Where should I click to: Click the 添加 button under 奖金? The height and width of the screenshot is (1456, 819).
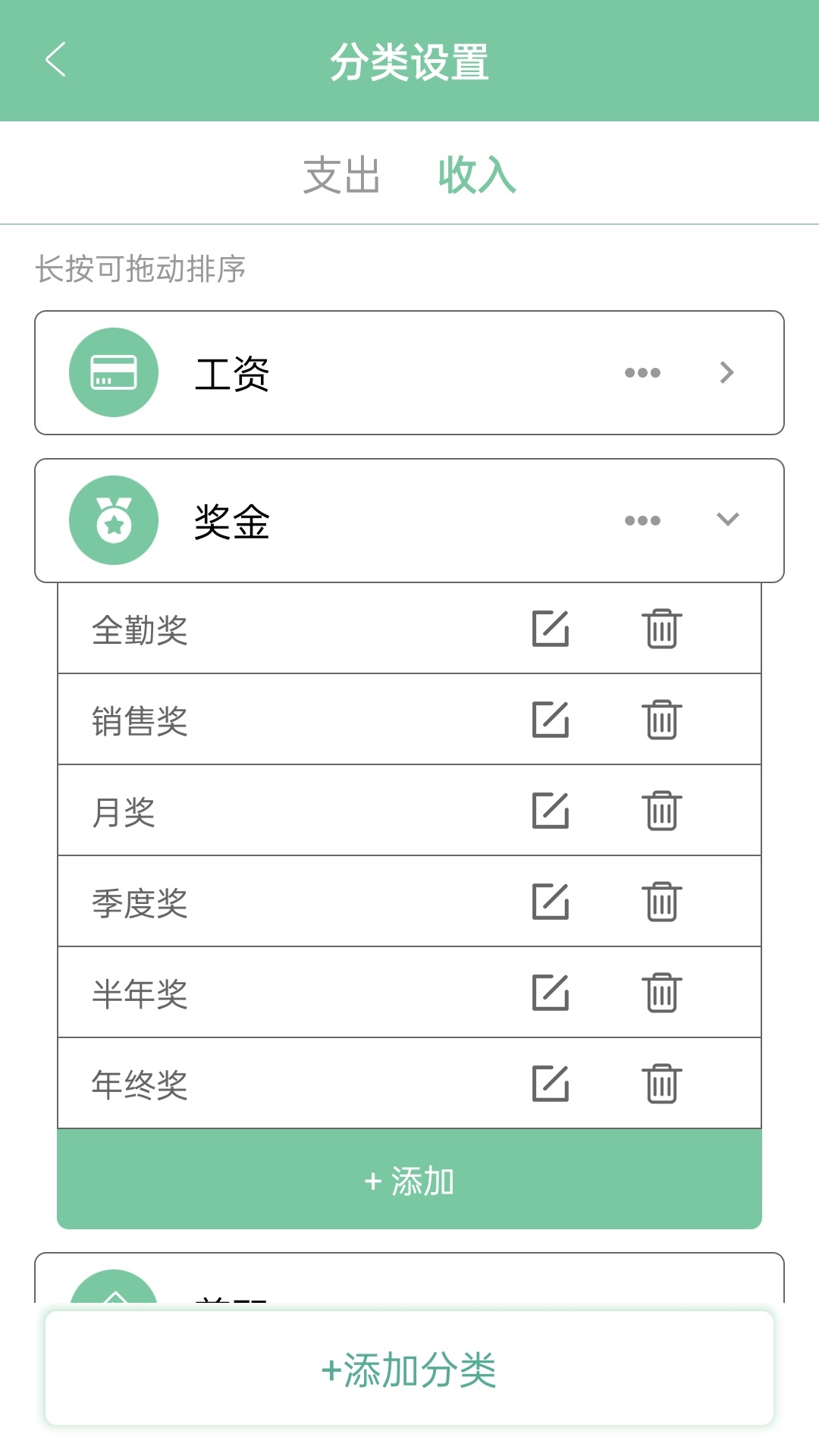(409, 1181)
